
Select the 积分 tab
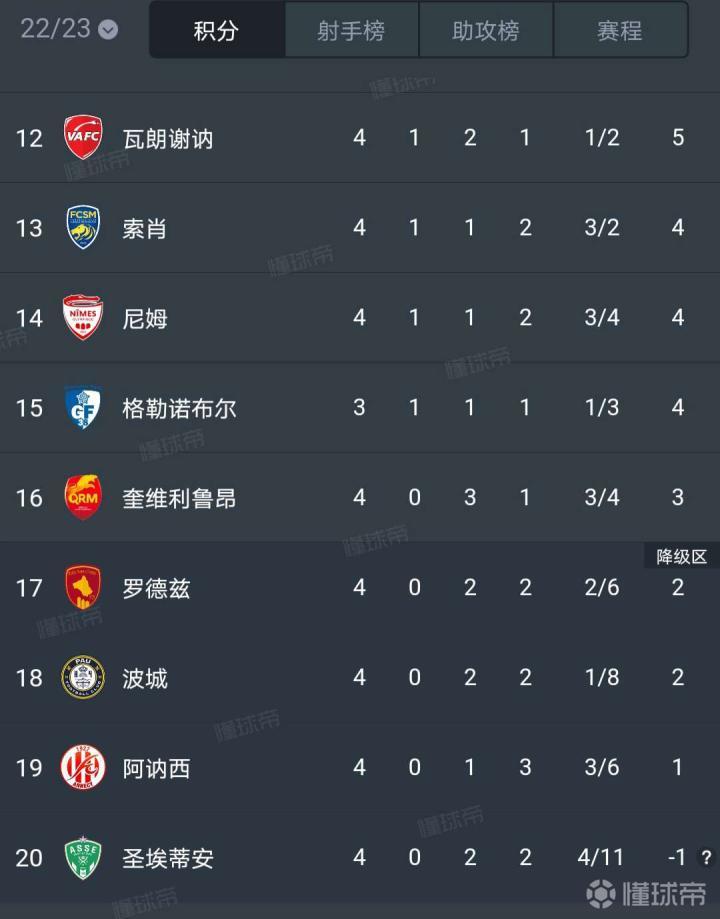coord(216,31)
